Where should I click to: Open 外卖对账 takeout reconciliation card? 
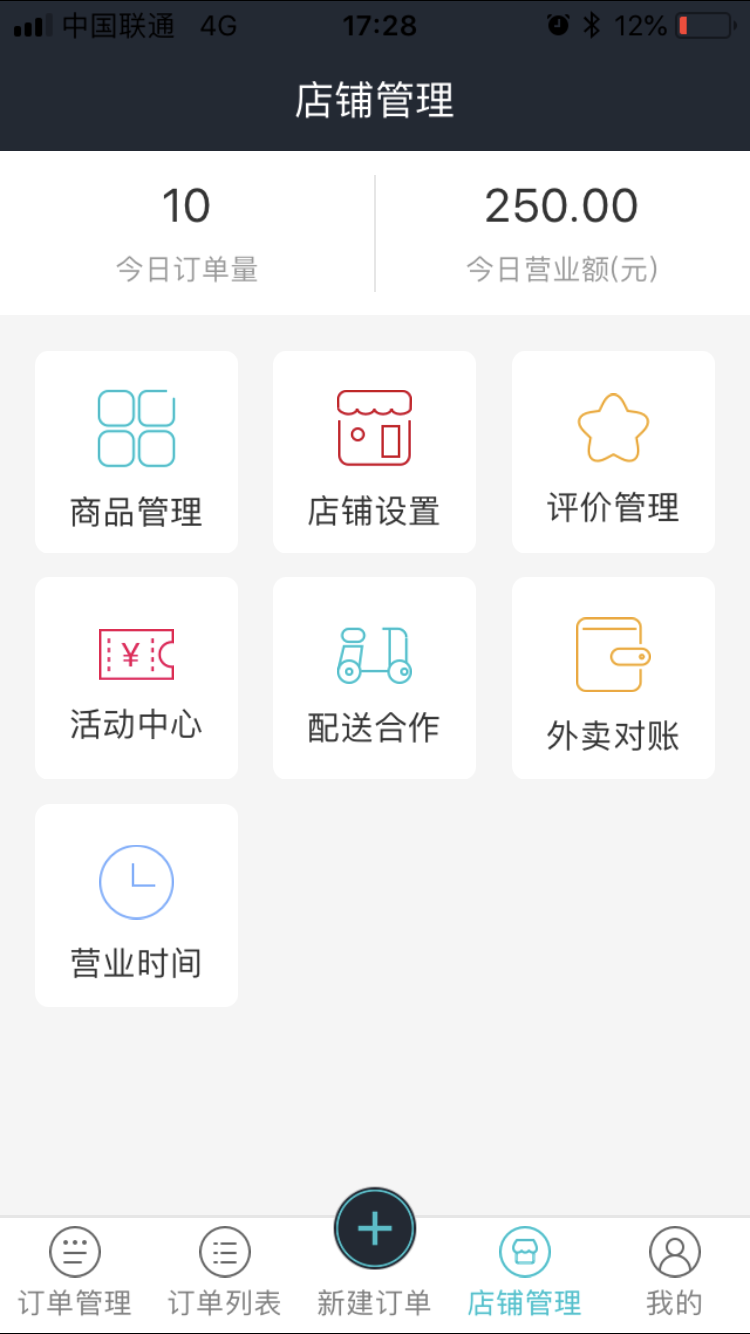click(x=613, y=678)
